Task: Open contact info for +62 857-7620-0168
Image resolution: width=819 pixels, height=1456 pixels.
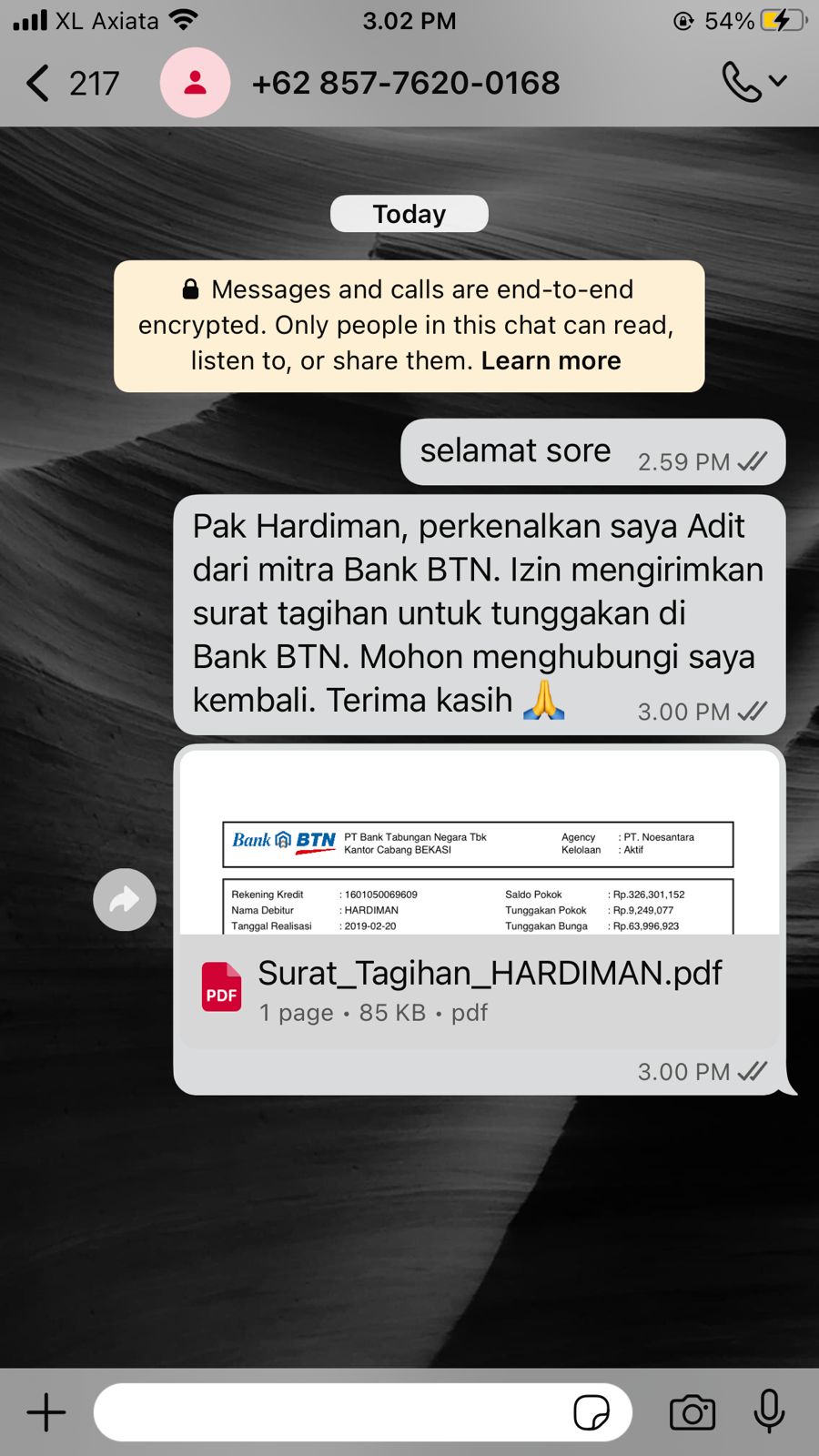Action: 405,83
